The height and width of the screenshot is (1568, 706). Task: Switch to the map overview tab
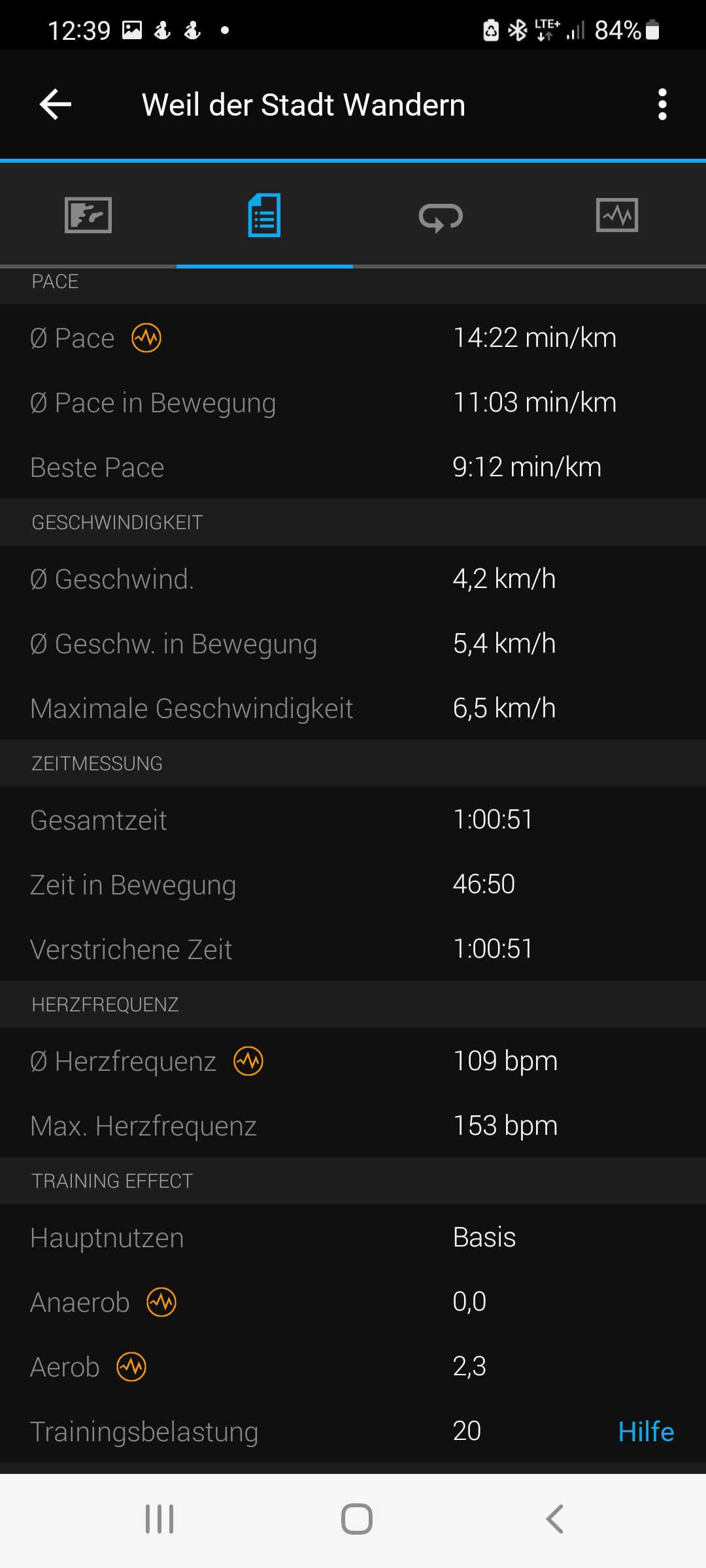[x=88, y=215]
